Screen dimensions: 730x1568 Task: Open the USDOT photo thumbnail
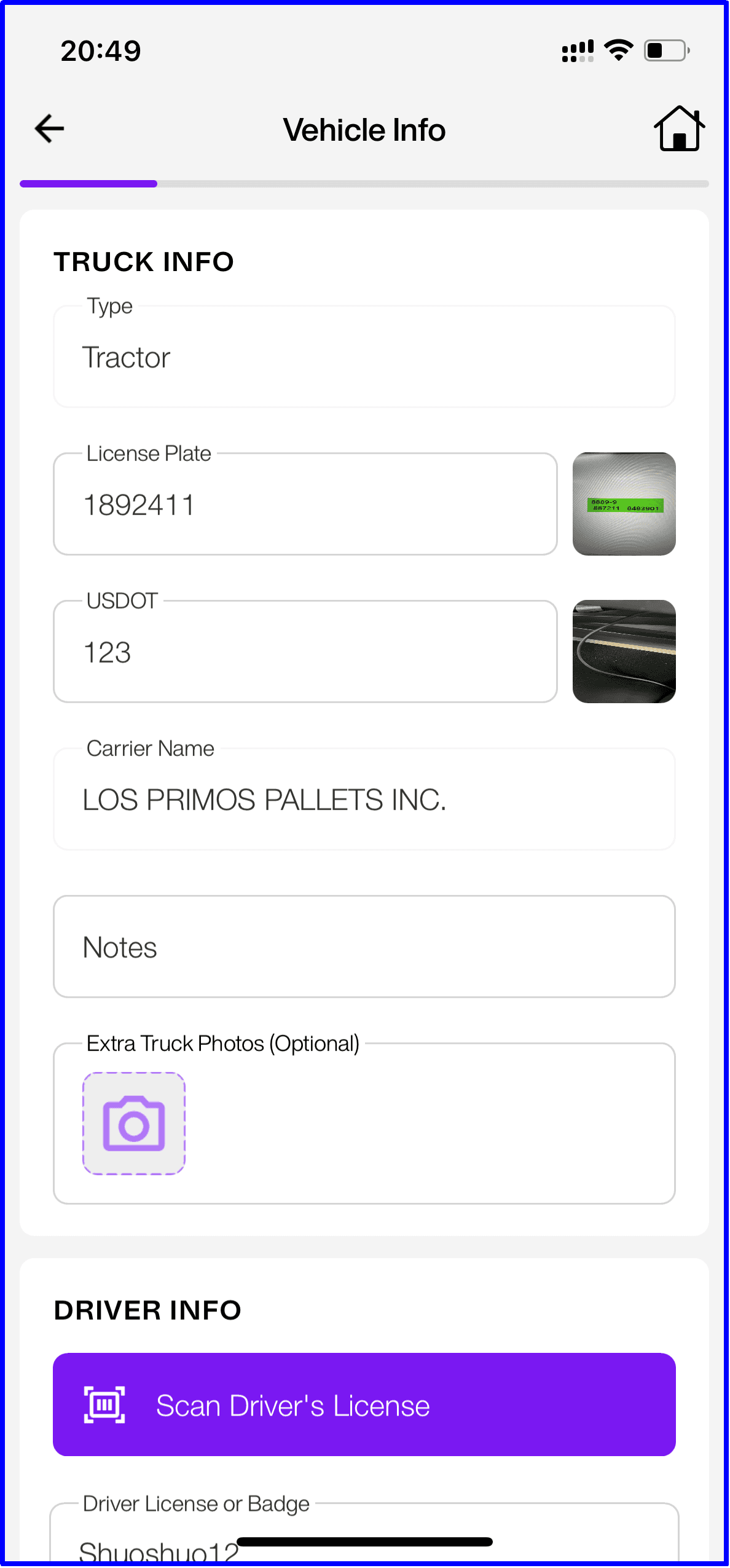624,652
